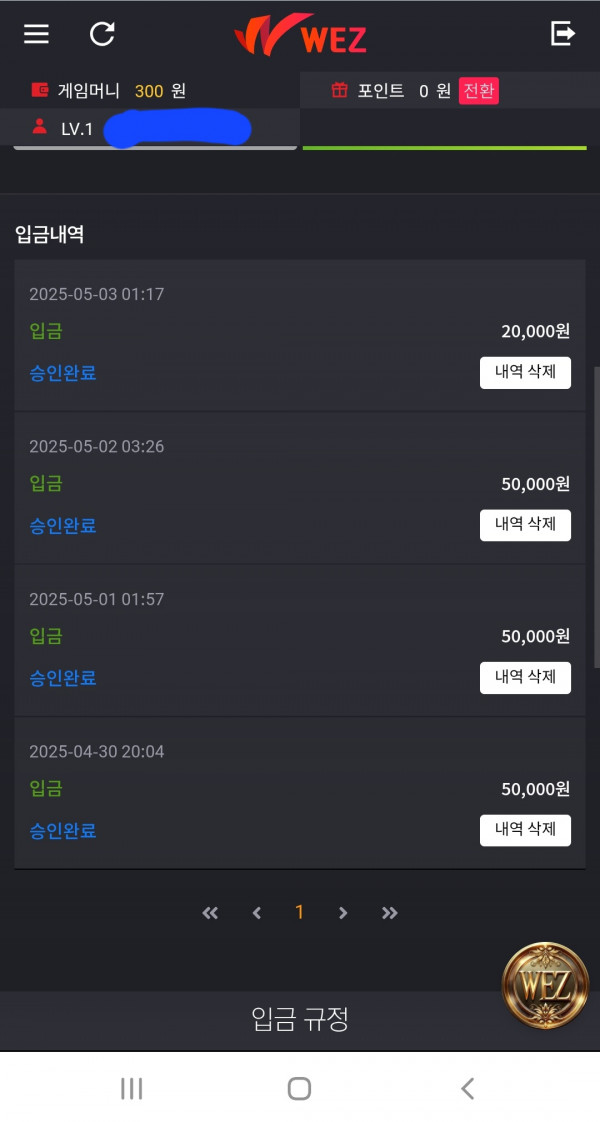Open the hamburger menu
This screenshot has height=1122, width=600.
tap(36, 34)
